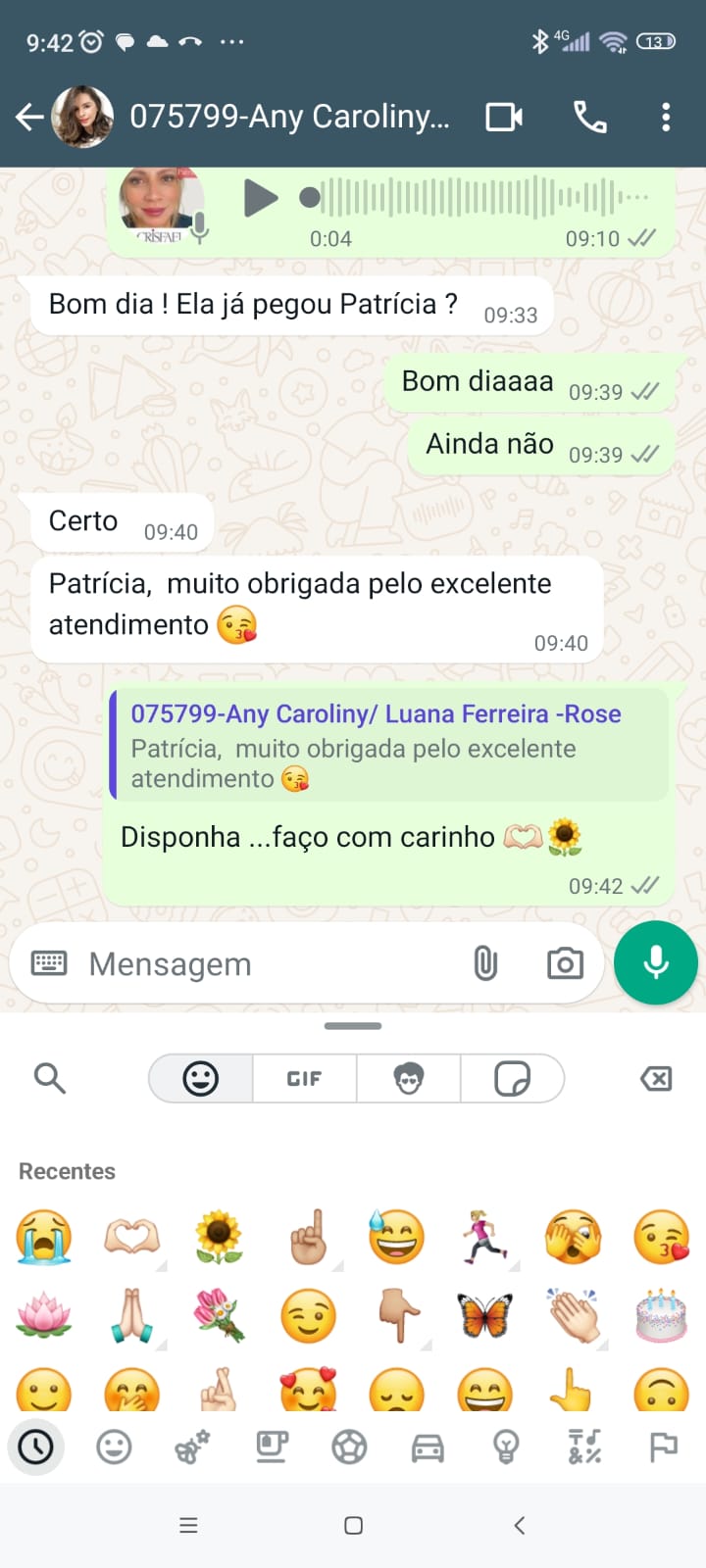Insert the butterfly emoji

(x=484, y=1315)
